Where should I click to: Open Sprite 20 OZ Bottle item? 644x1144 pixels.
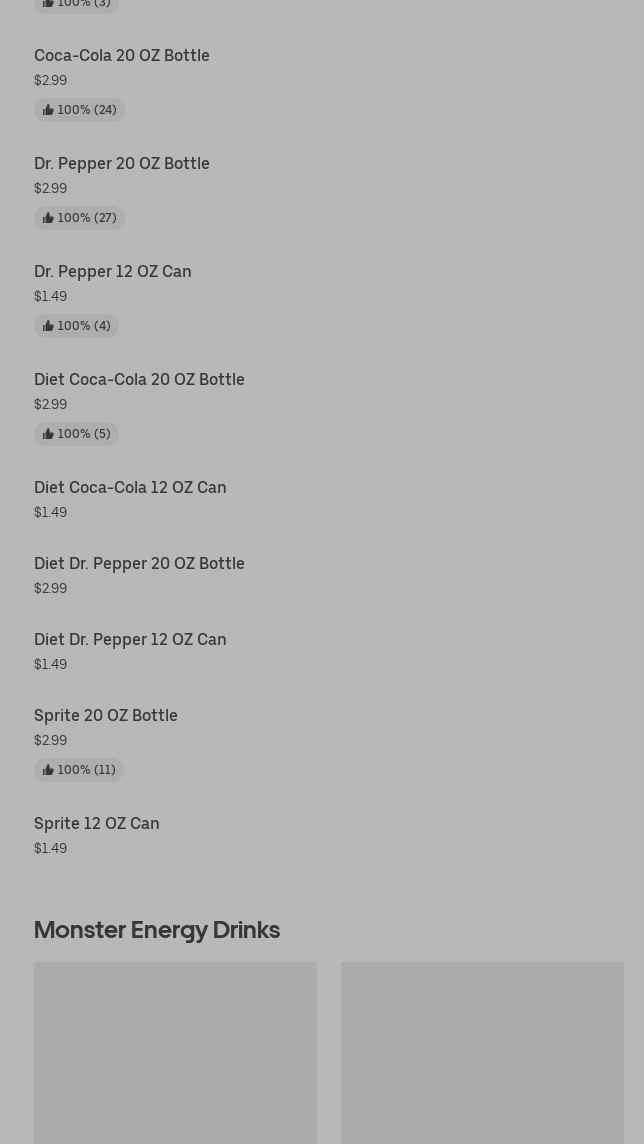pos(106,716)
